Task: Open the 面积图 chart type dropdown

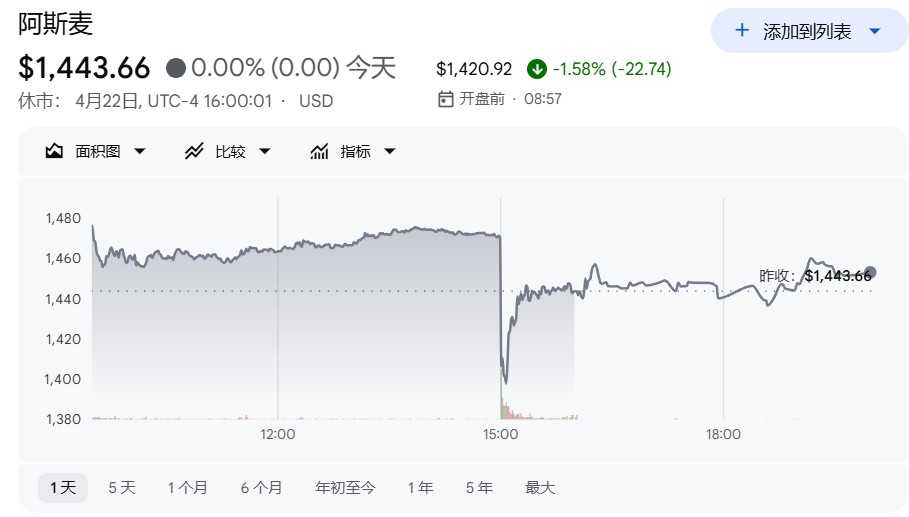Action: click(x=97, y=151)
